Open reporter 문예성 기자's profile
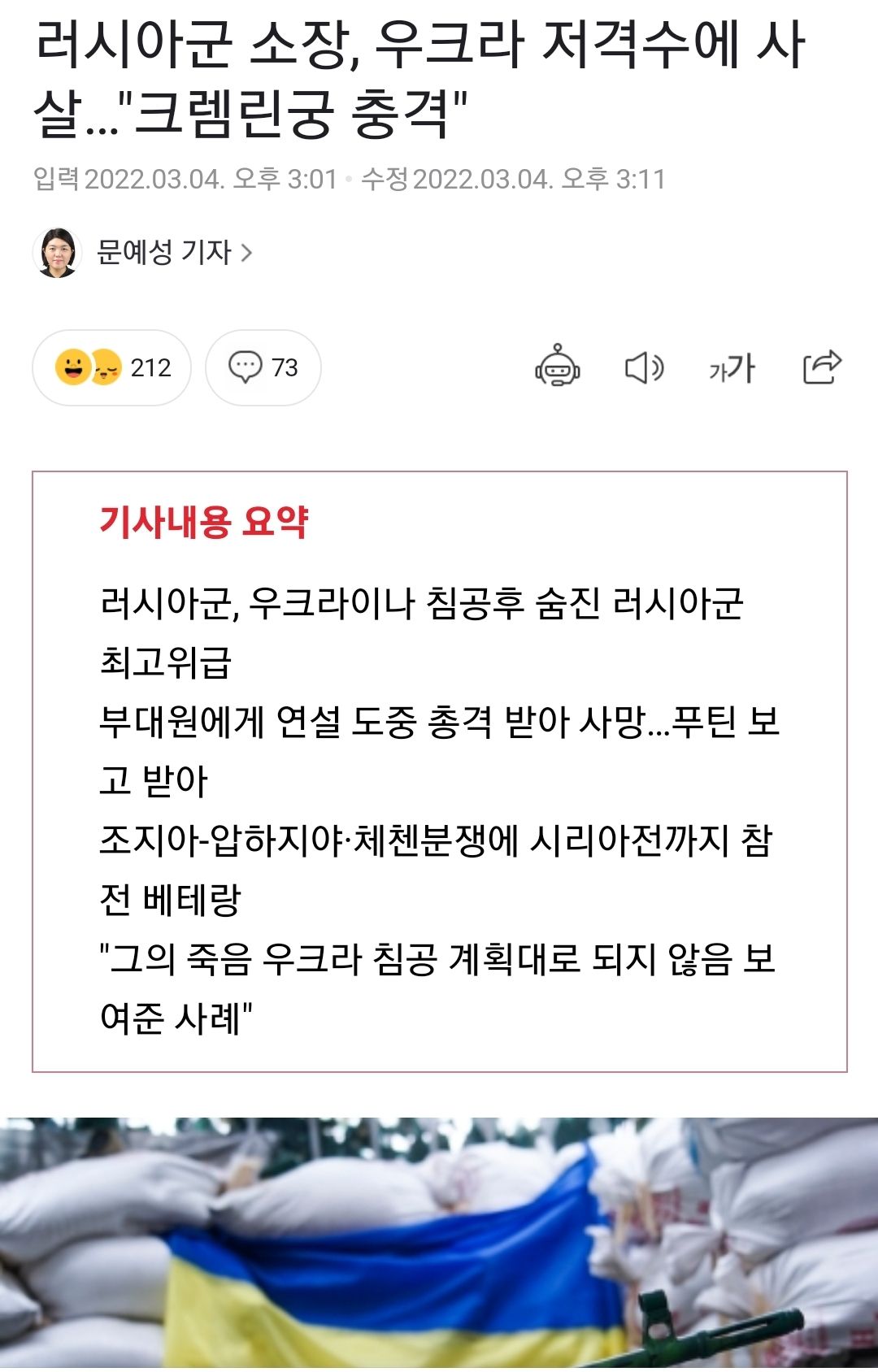 [x=163, y=253]
